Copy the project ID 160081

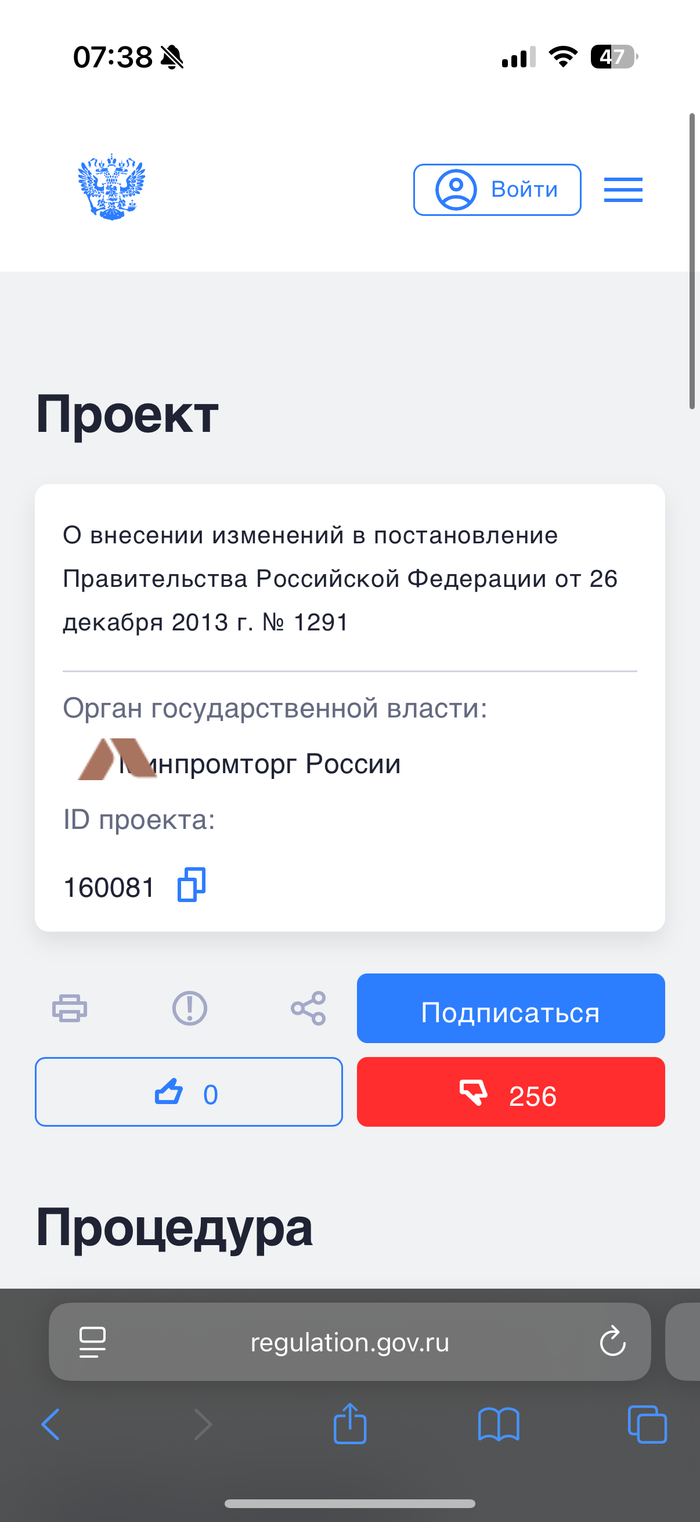tap(191, 885)
